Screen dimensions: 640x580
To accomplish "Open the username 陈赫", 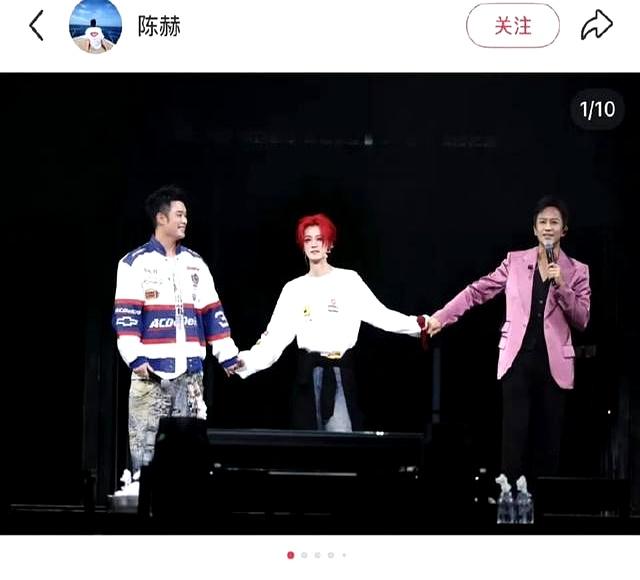I will tap(159, 26).
